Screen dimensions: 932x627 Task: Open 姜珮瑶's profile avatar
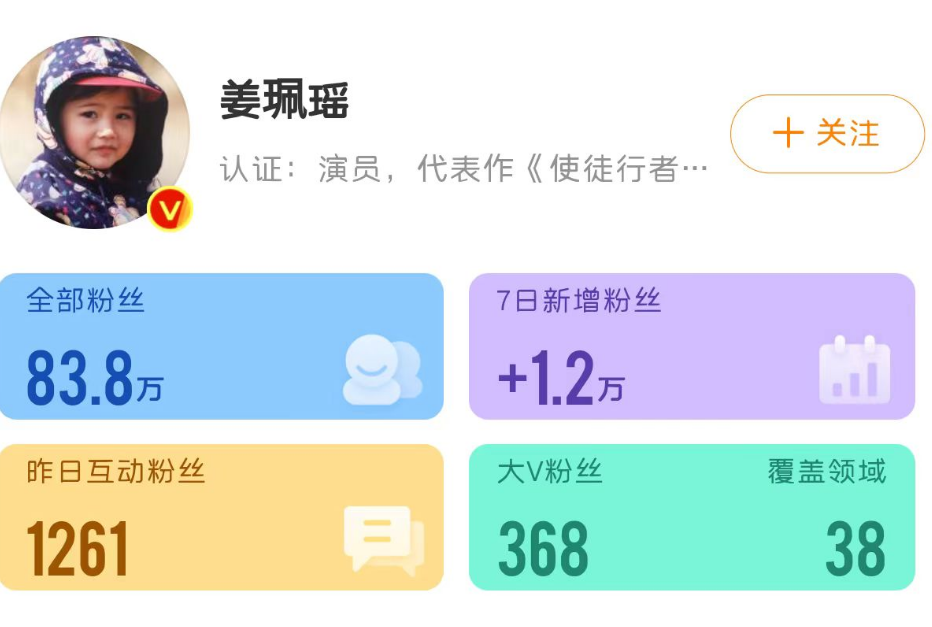point(95,132)
